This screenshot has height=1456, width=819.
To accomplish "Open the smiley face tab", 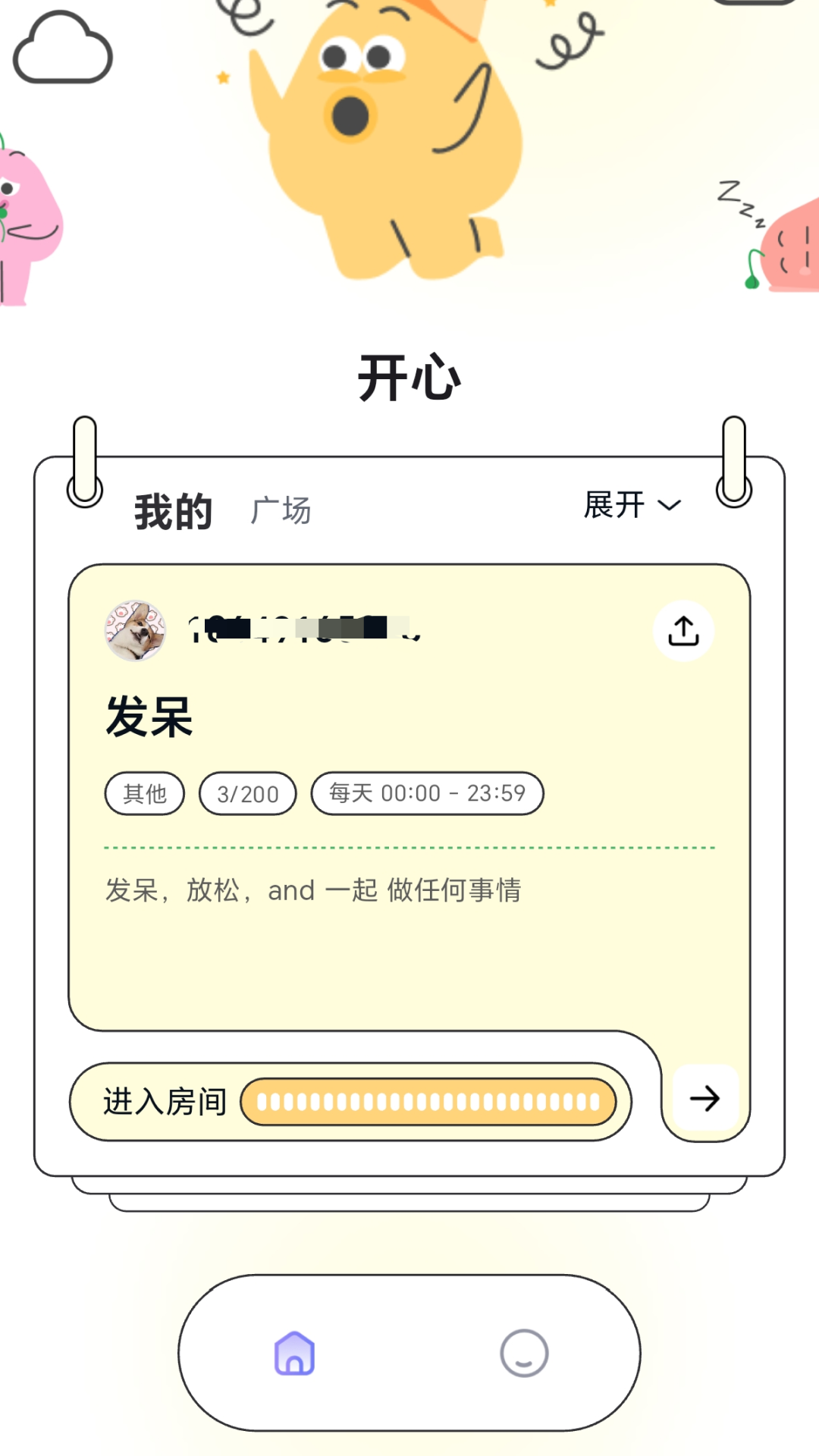I will [x=524, y=1354].
